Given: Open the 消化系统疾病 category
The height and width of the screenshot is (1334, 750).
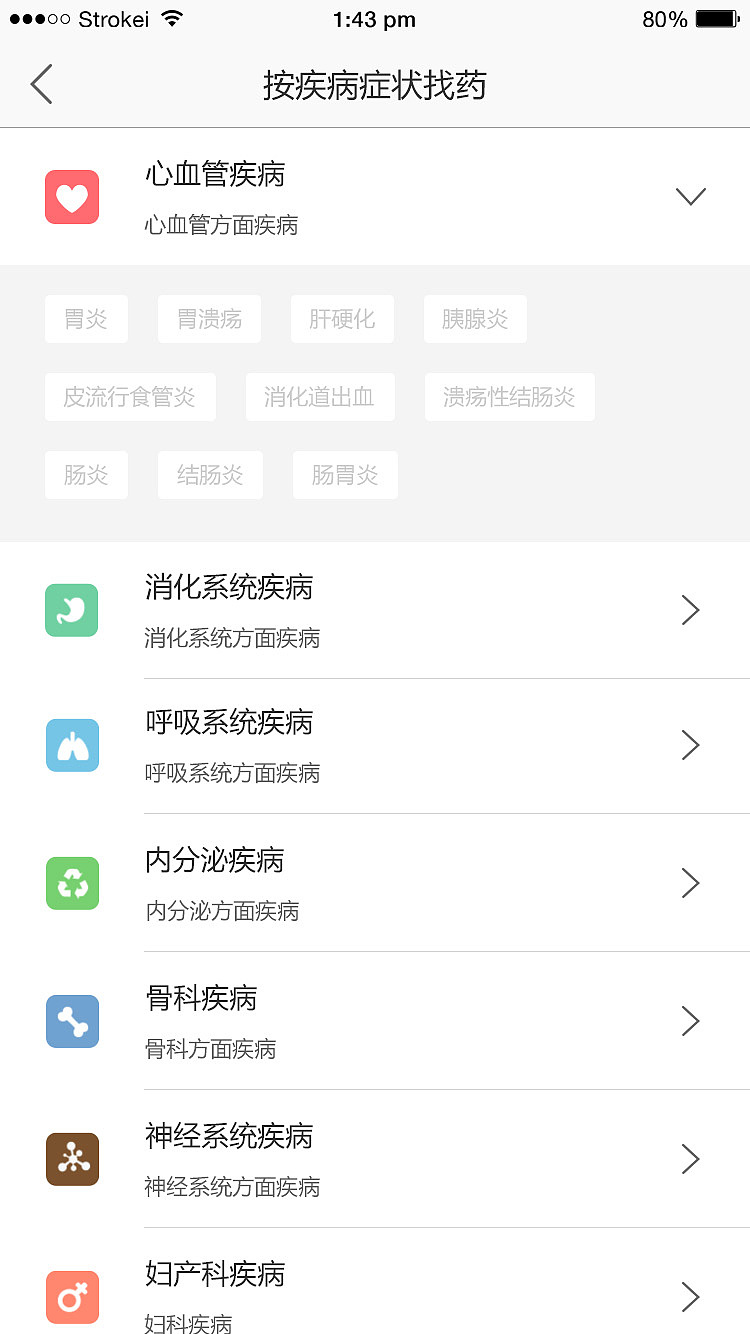Looking at the screenshot, I should pos(374,610).
